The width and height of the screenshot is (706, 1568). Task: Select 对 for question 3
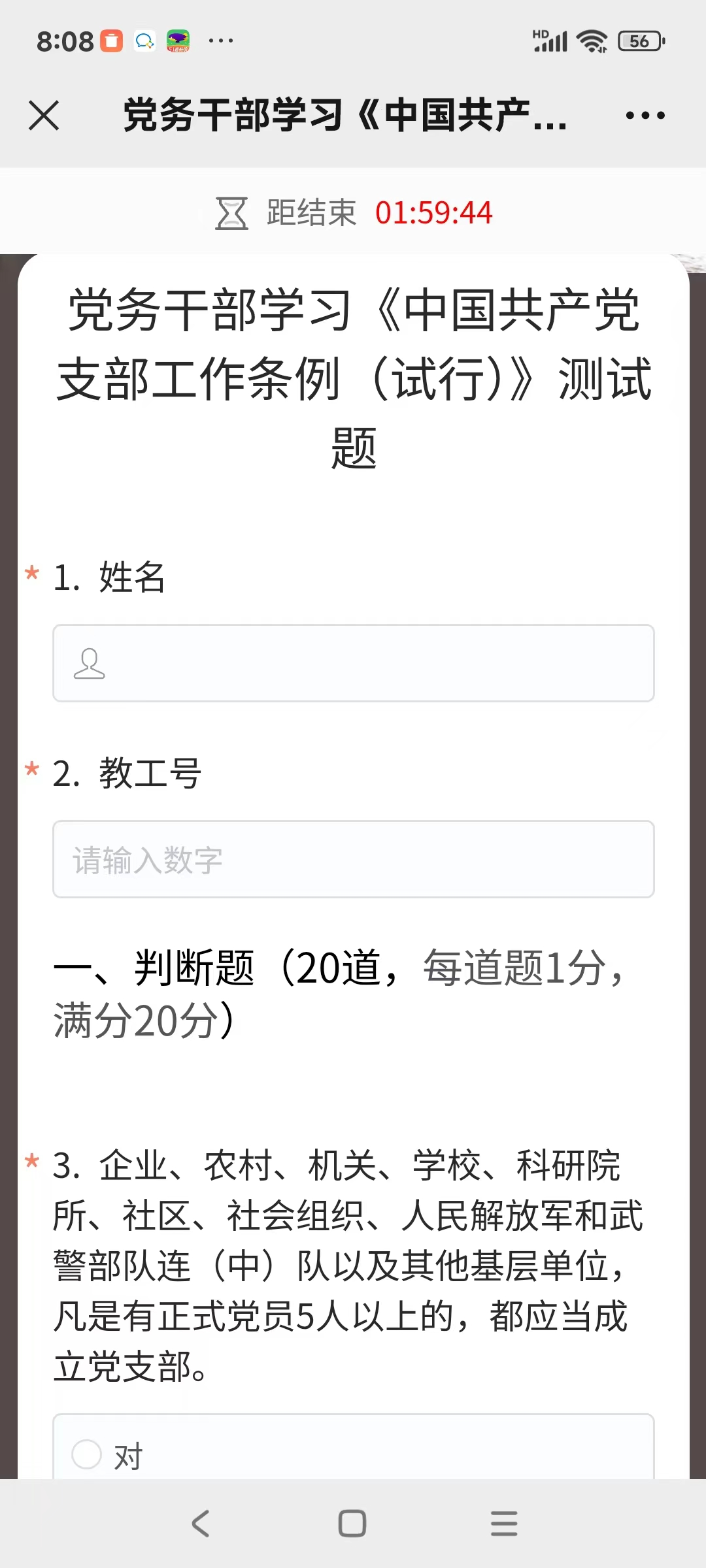[87, 1454]
